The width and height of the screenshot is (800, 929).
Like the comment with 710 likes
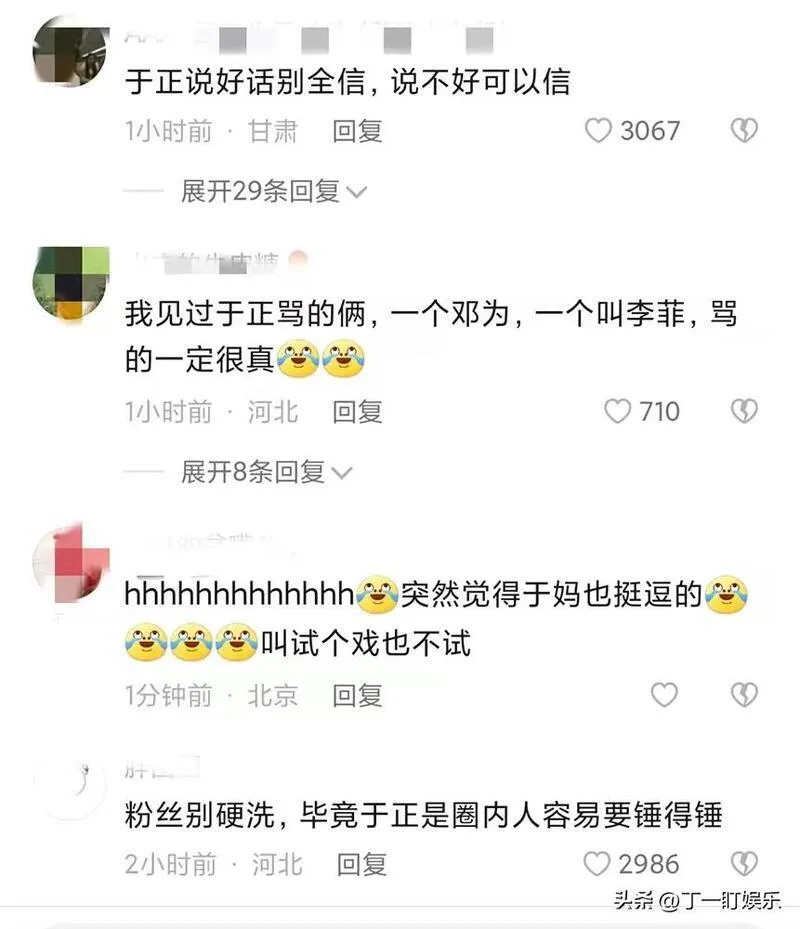619,411
